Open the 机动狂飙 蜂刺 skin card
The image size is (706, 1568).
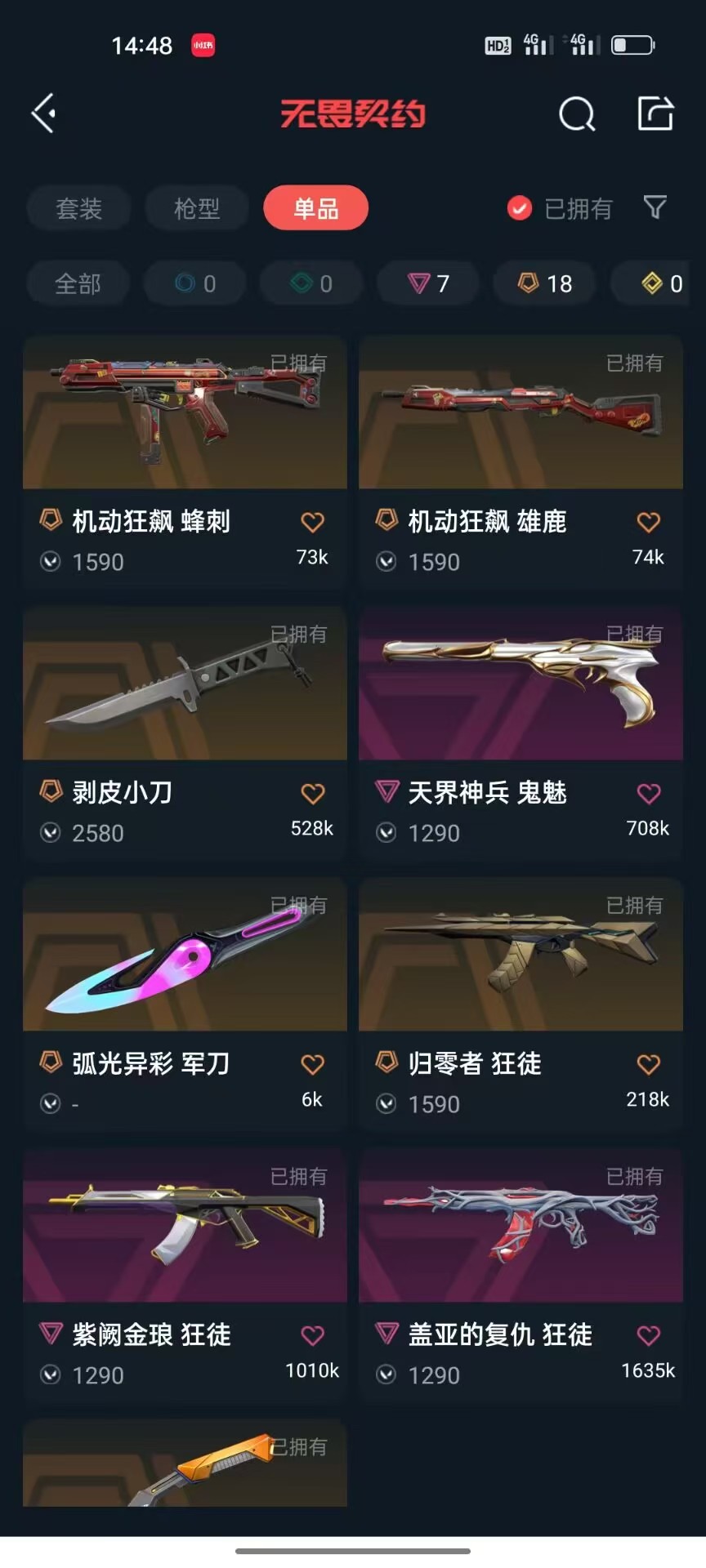[x=185, y=413]
